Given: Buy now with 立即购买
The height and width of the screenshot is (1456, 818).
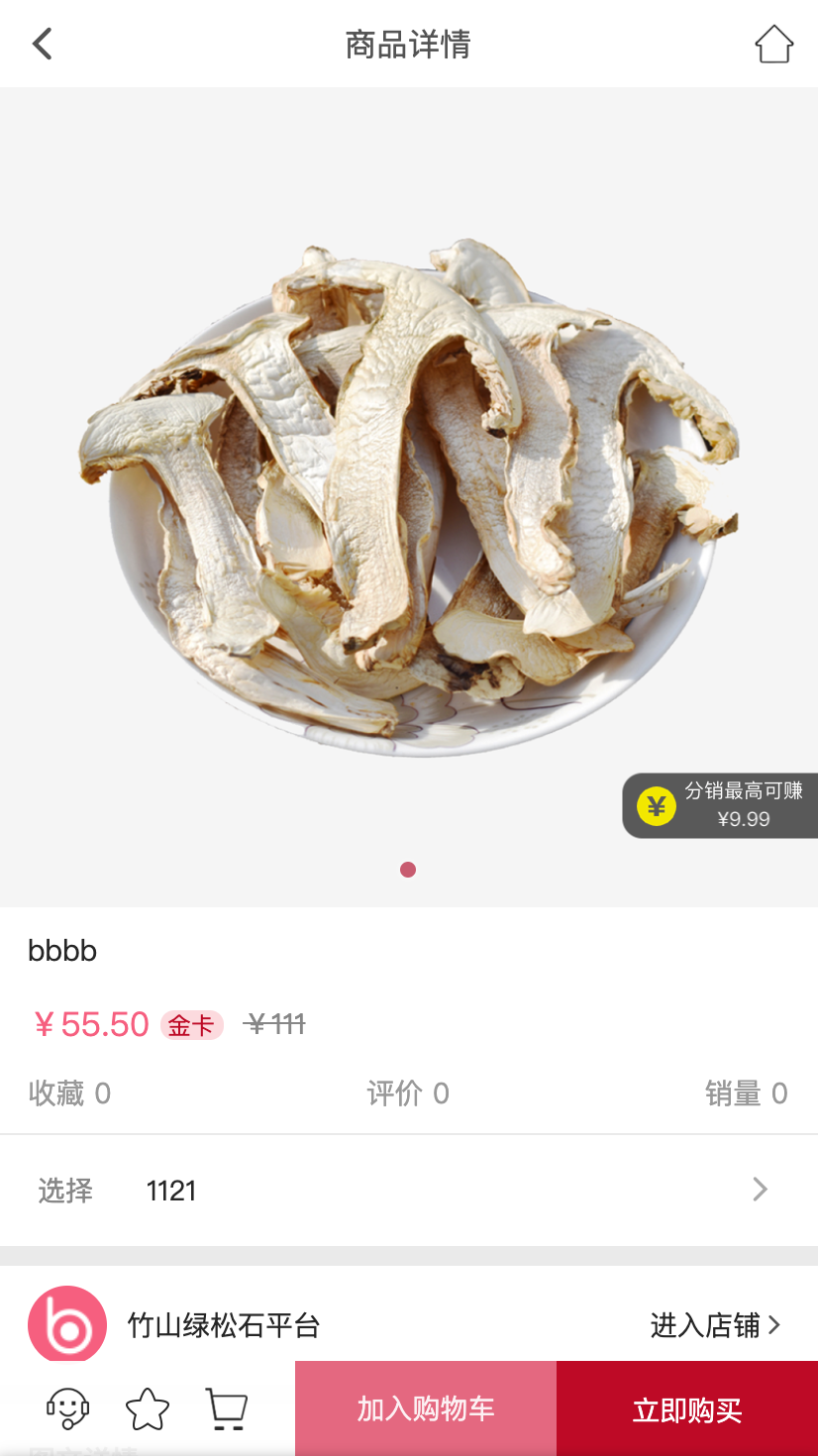Looking at the screenshot, I should (x=687, y=1408).
